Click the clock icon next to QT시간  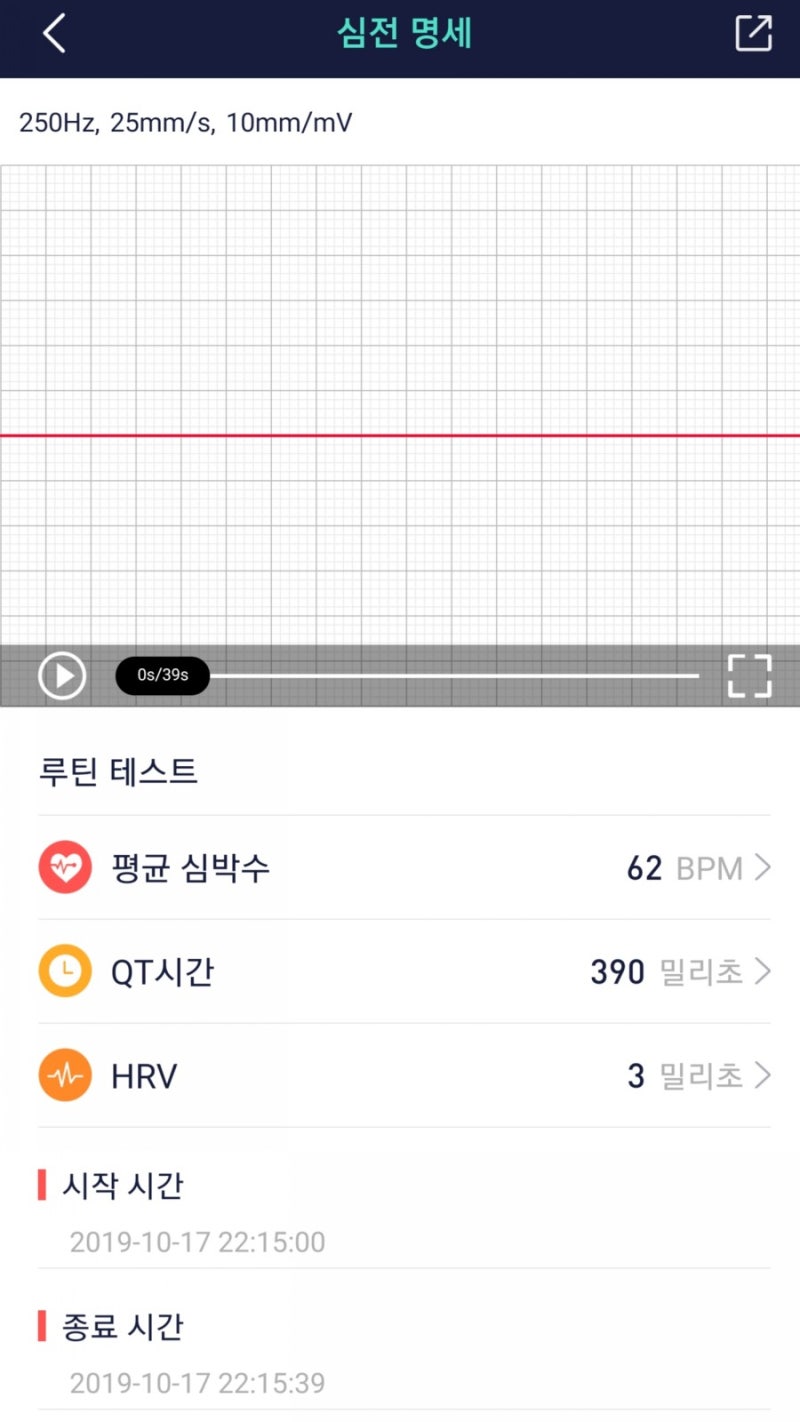[x=65, y=971]
